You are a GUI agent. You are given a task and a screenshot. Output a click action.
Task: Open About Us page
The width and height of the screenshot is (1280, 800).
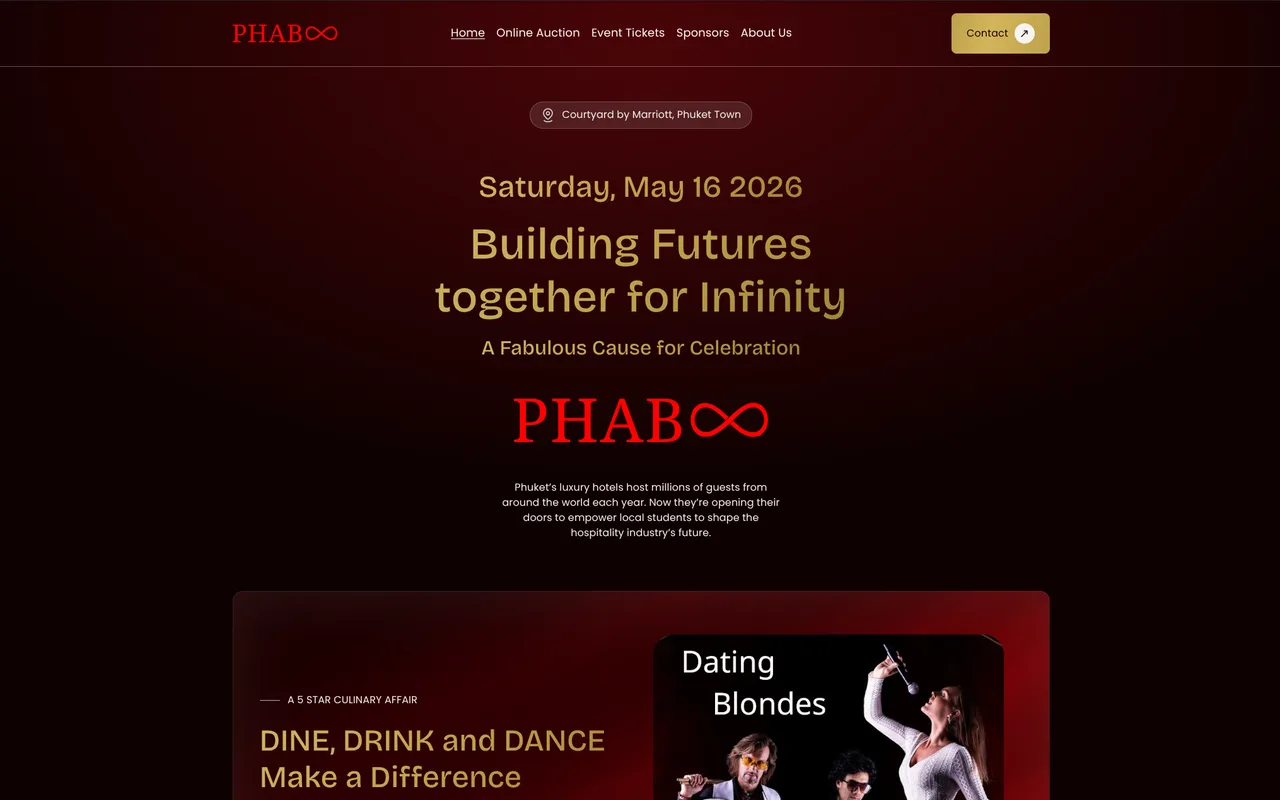pyautogui.click(x=765, y=33)
